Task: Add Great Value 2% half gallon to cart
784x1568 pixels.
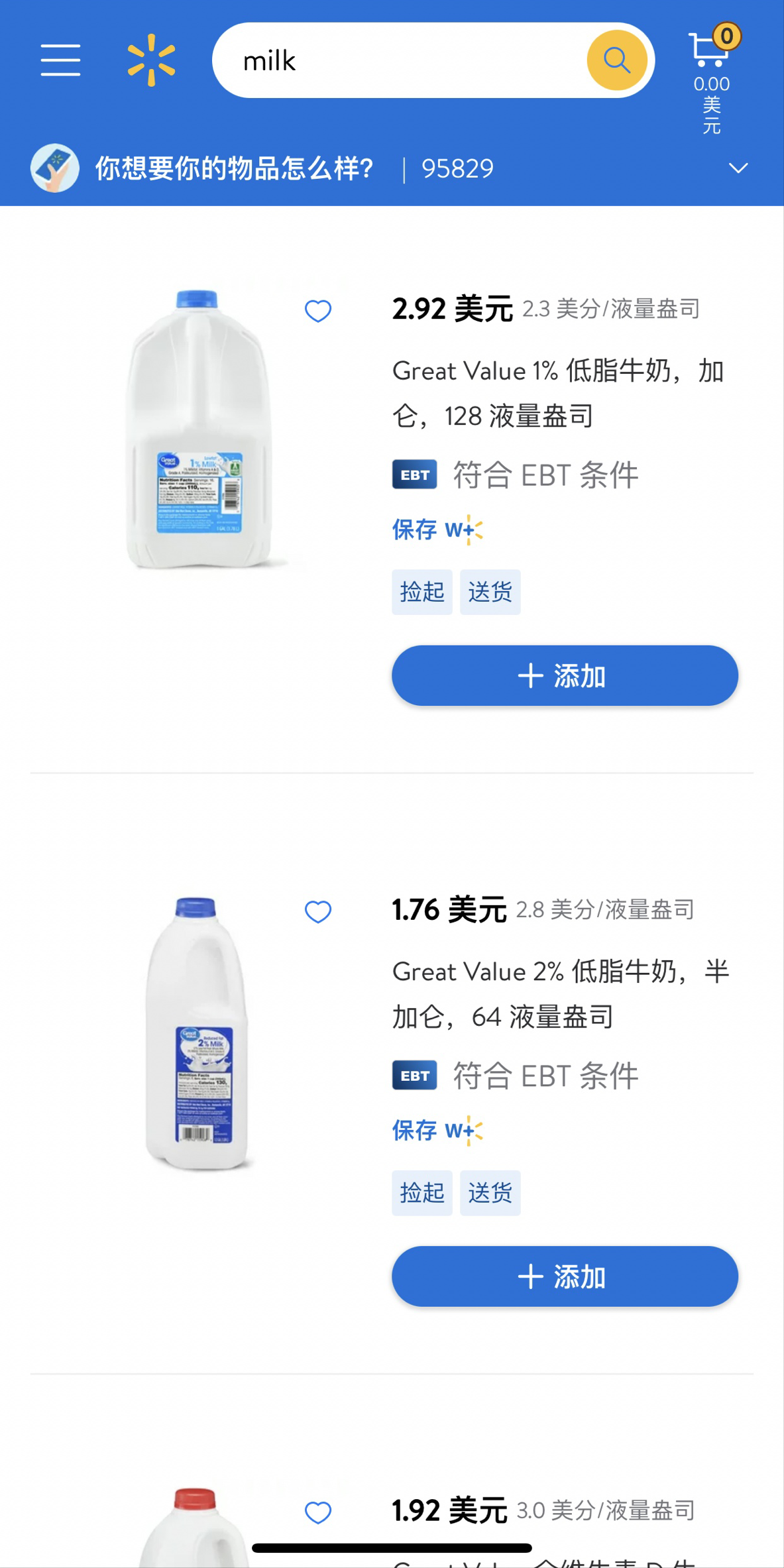Action: (565, 1276)
